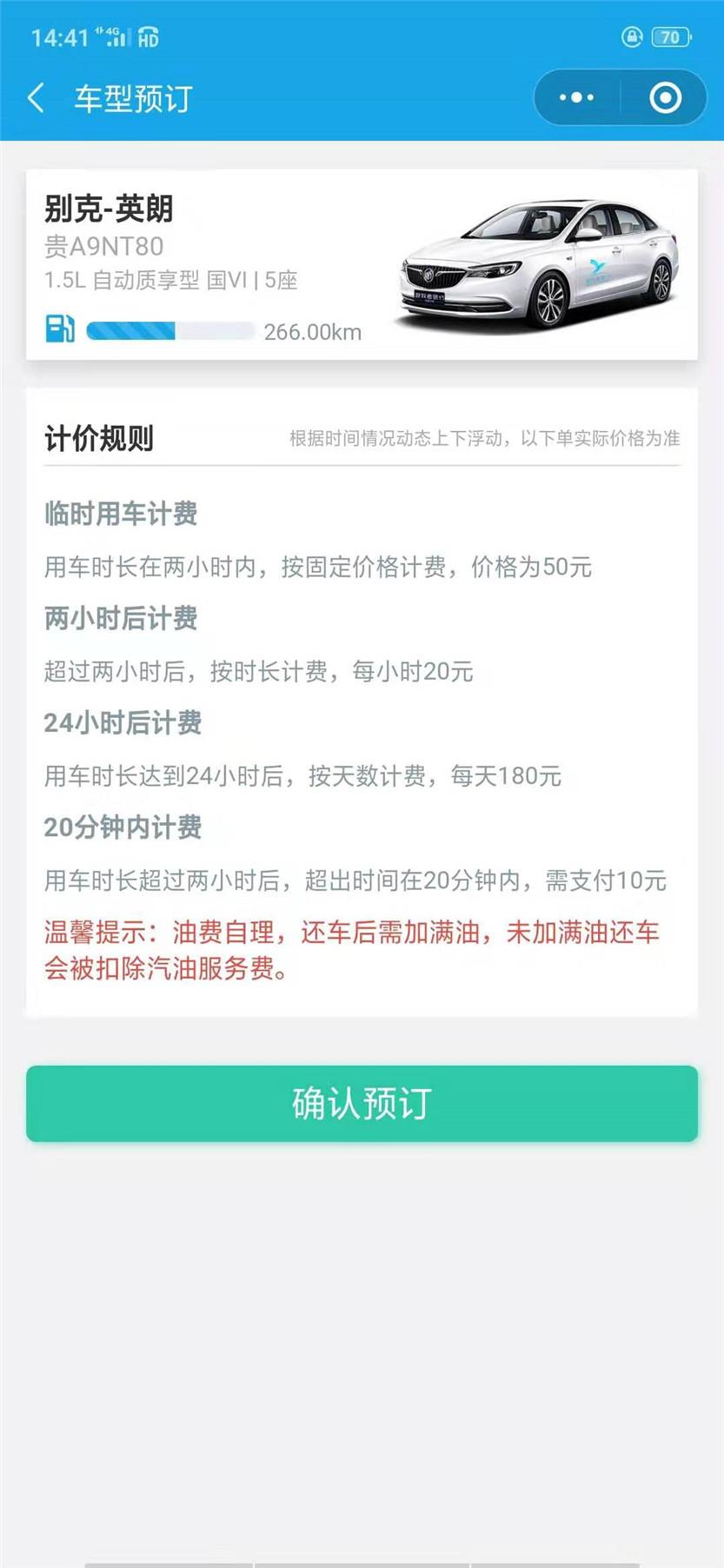This screenshot has width=724, height=1568.
Task: Open the mini program three-dot menu
Action: [x=577, y=97]
